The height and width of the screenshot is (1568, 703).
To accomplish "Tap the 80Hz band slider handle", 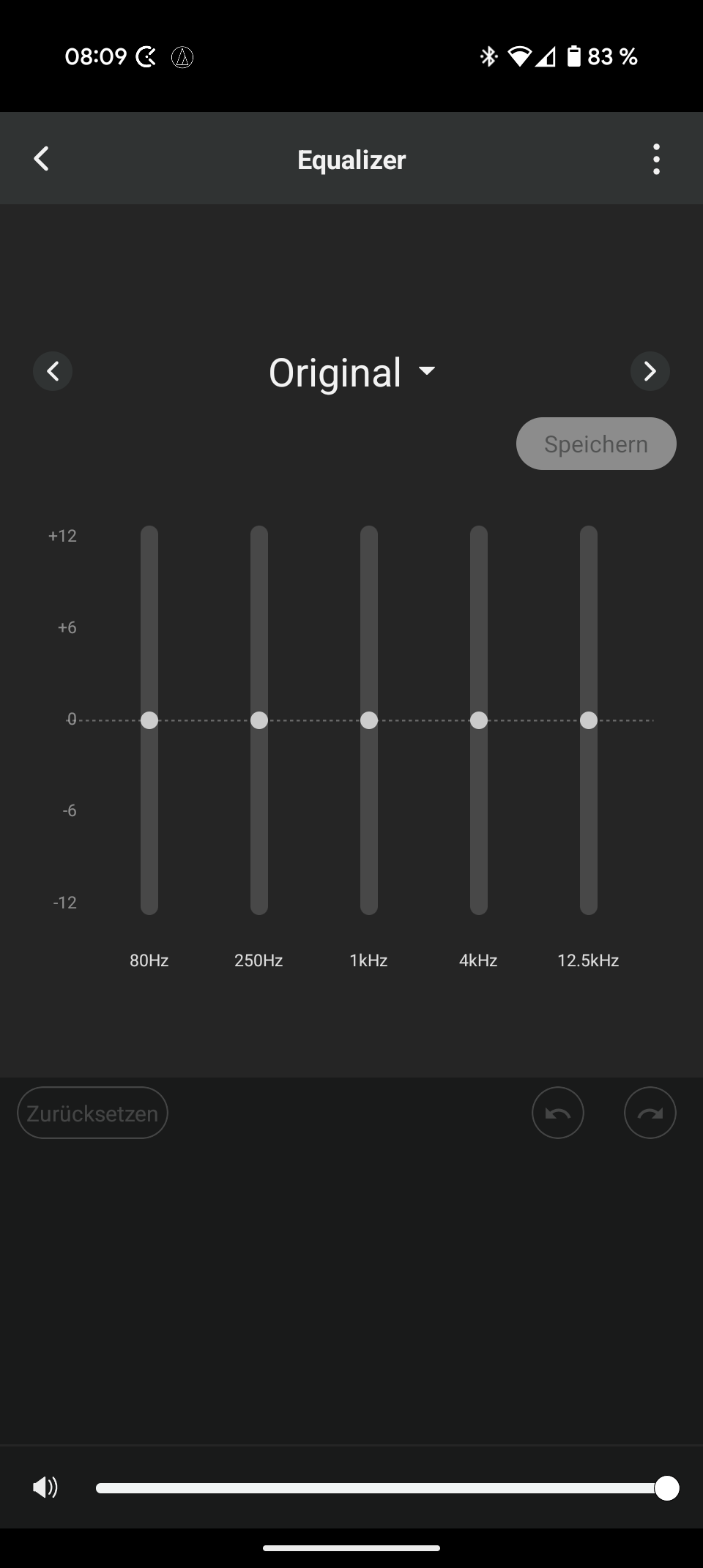I will [x=149, y=720].
